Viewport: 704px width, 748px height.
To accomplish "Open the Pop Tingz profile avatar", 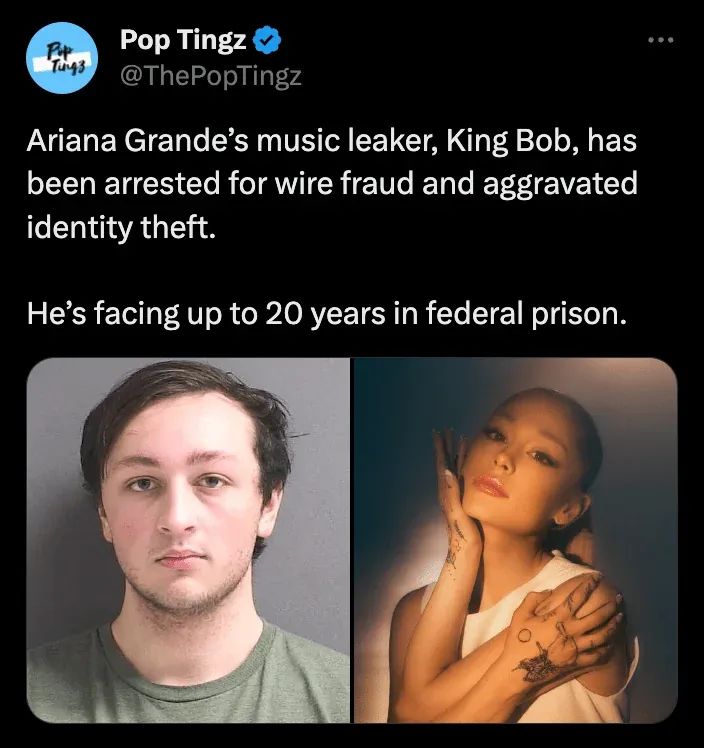I will point(62,59).
